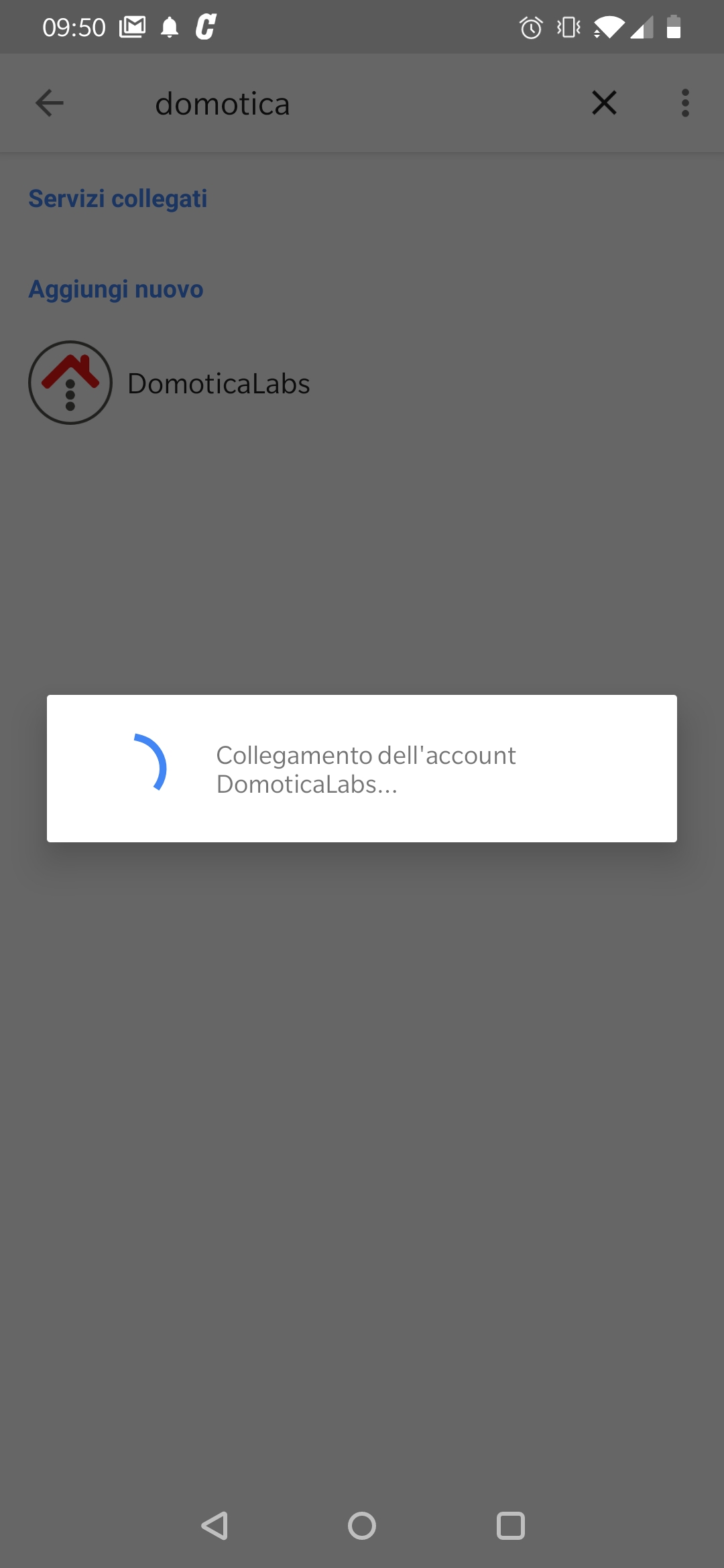The image size is (724, 1568).
Task: Clear the domotica search text
Action: (x=604, y=103)
